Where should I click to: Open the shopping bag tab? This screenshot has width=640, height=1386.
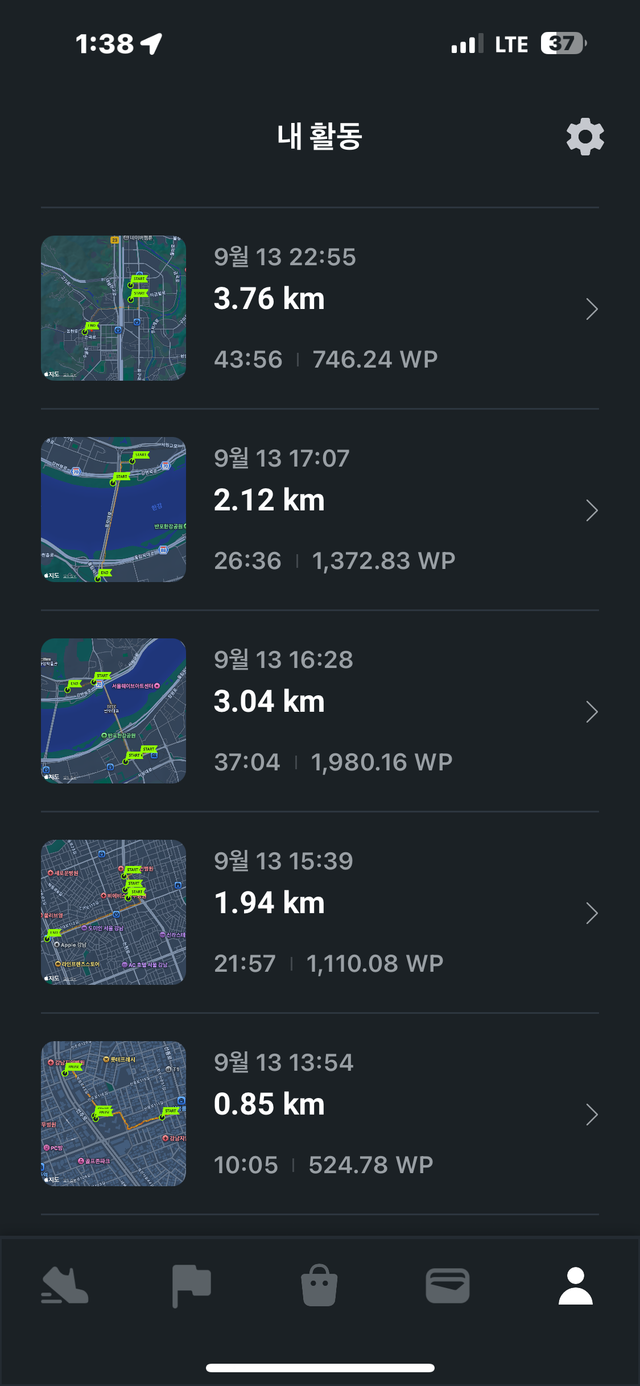(320, 1286)
